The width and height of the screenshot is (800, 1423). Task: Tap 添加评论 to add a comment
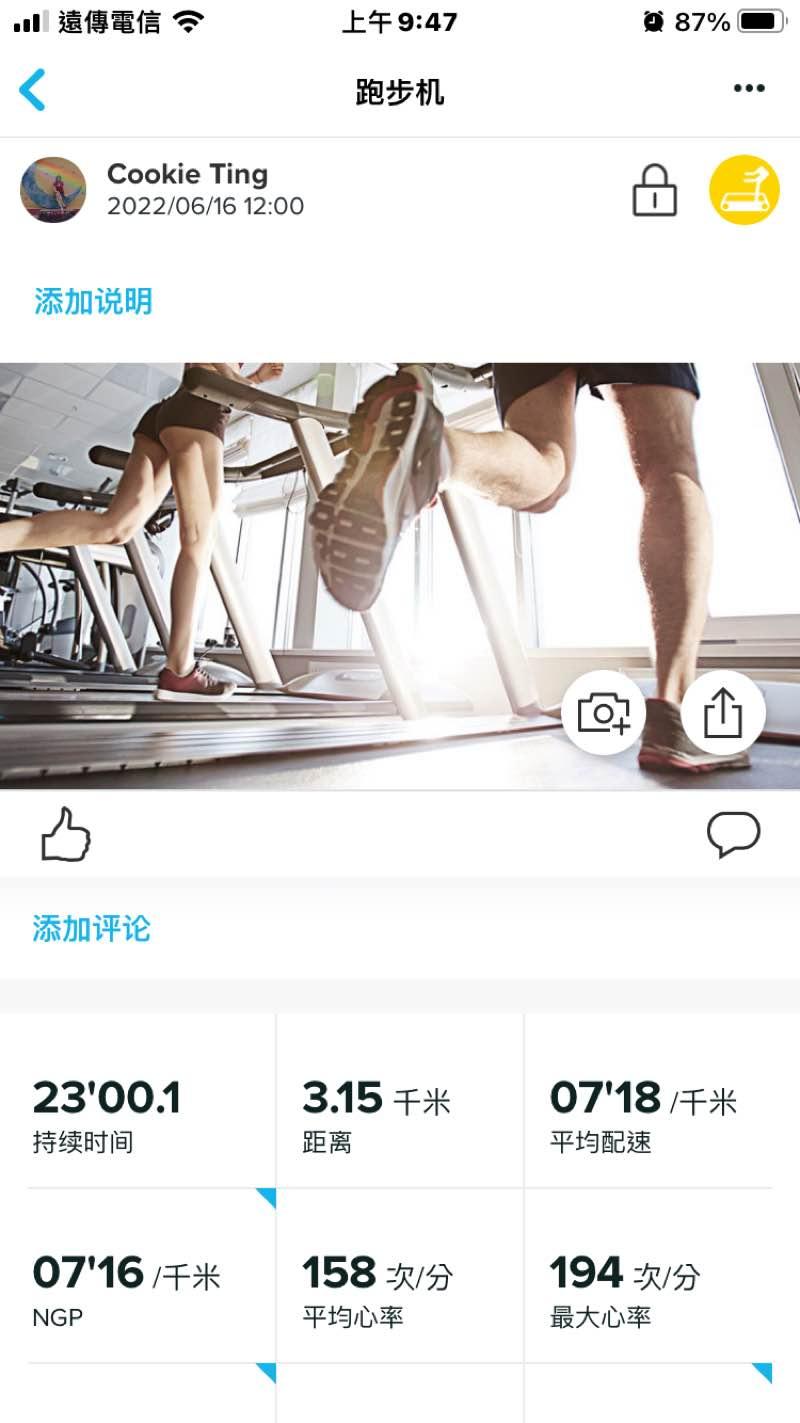pos(91,929)
